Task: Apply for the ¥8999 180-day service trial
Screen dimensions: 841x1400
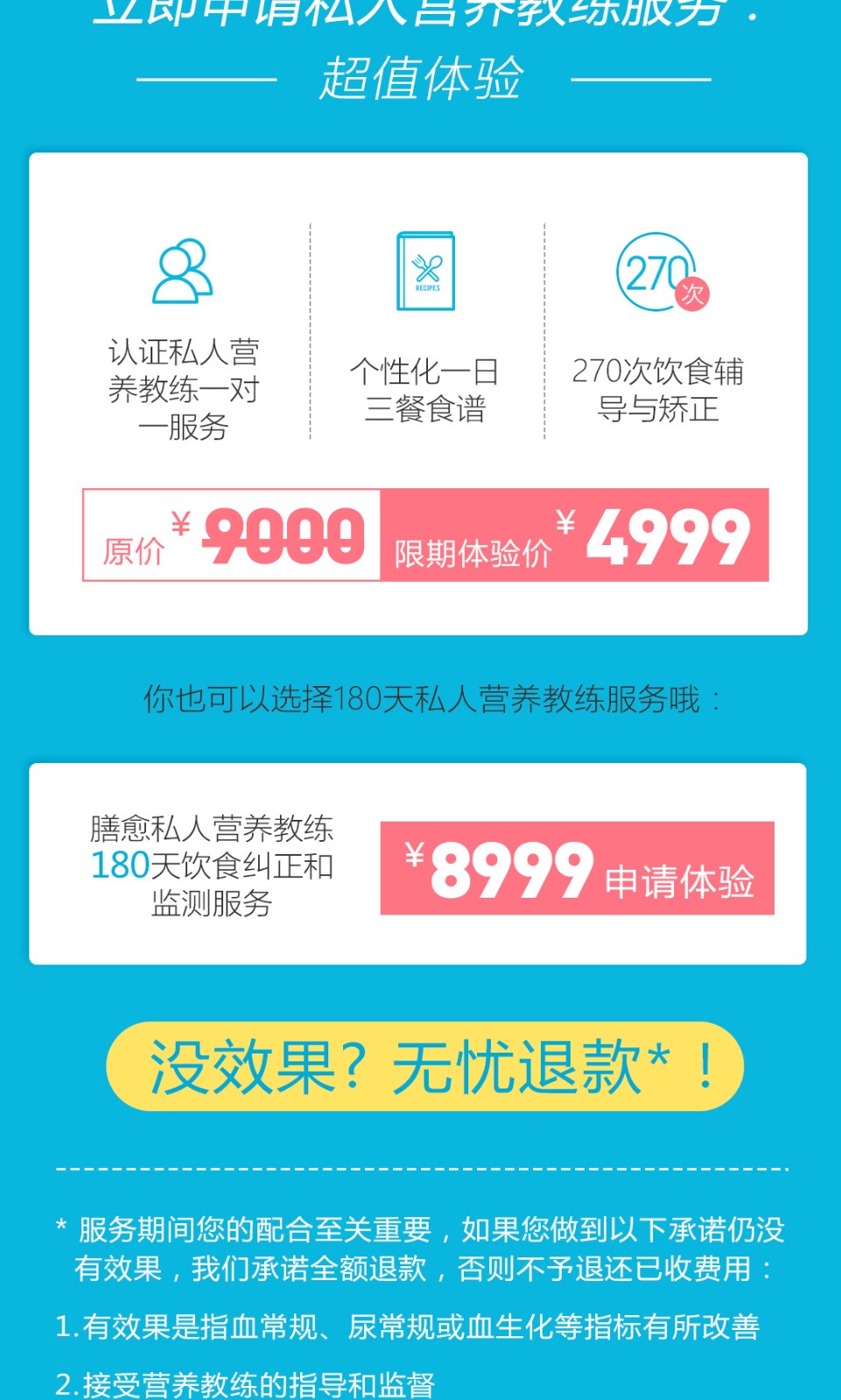Action: 577,869
